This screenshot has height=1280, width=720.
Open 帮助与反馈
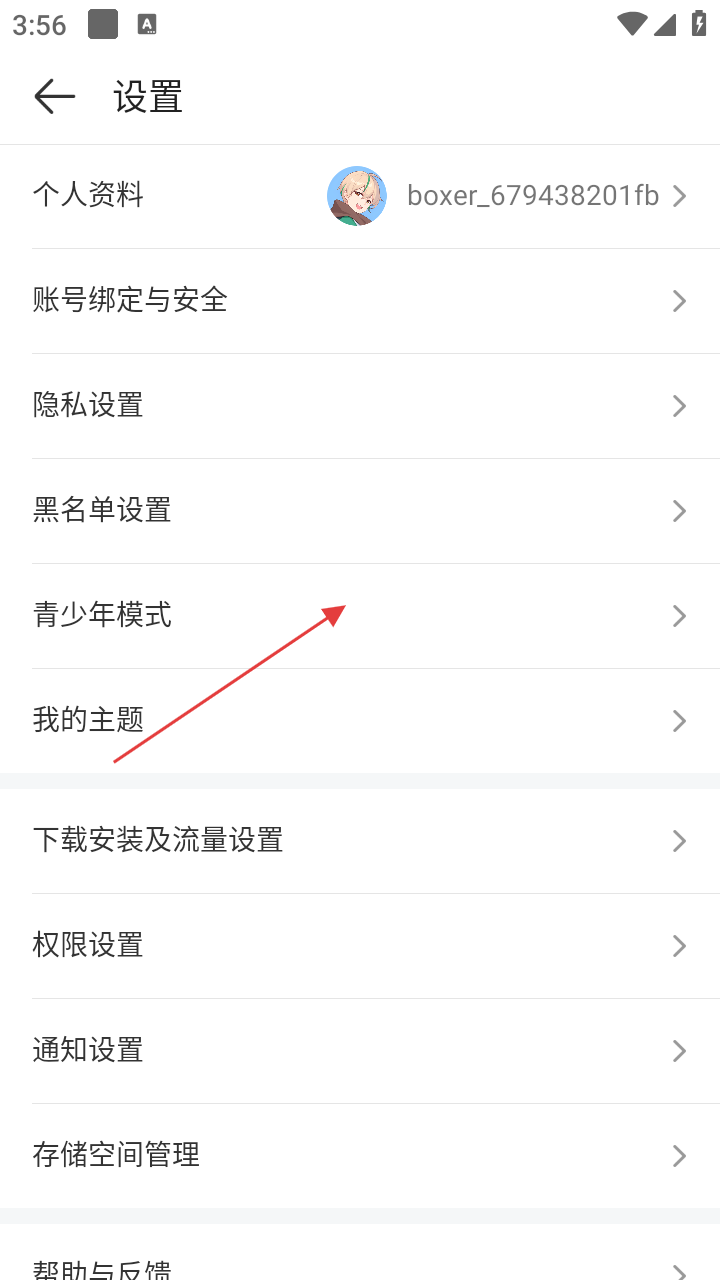click(360, 1265)
